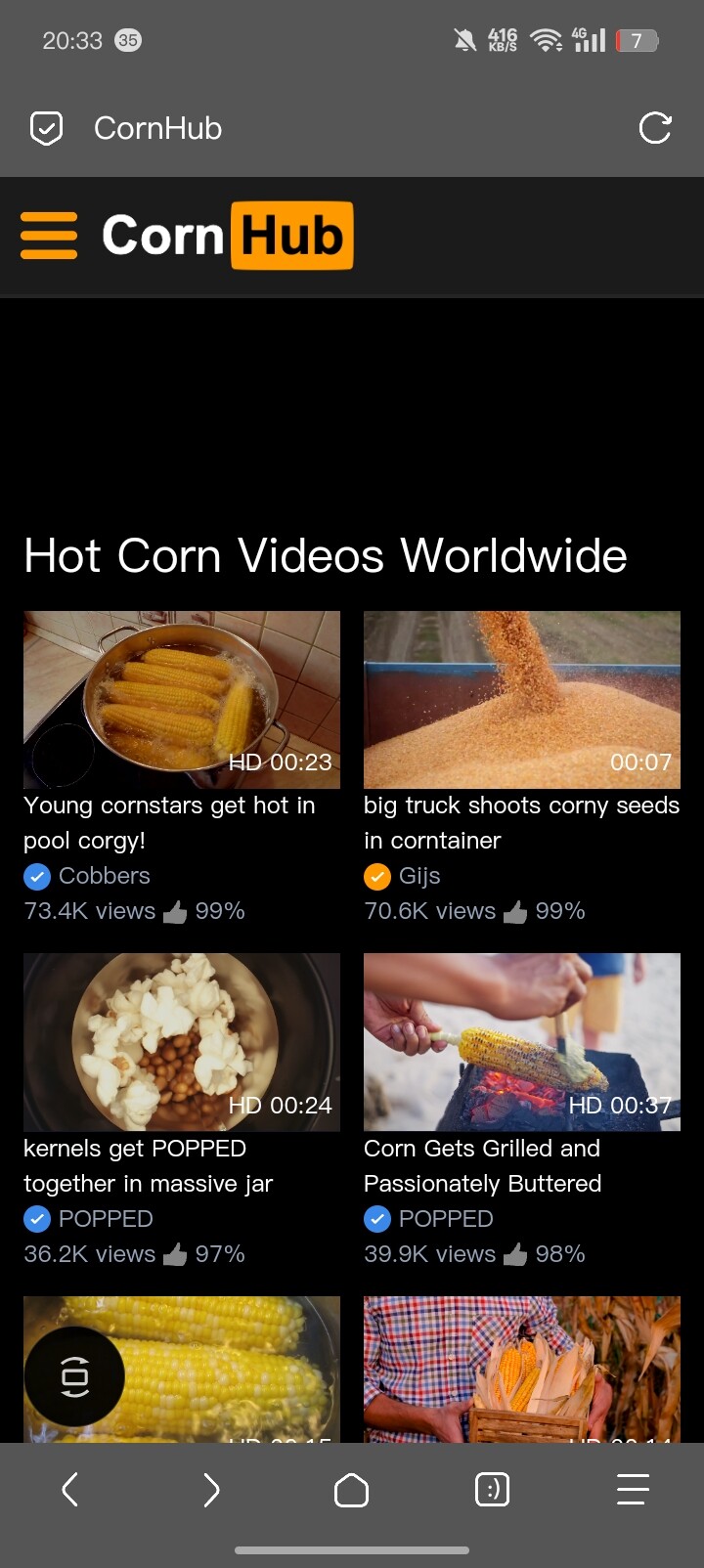The image size is (704, 1568).
Task: Play the grilled buttered corn video
Action: [x=522, y=1042]
